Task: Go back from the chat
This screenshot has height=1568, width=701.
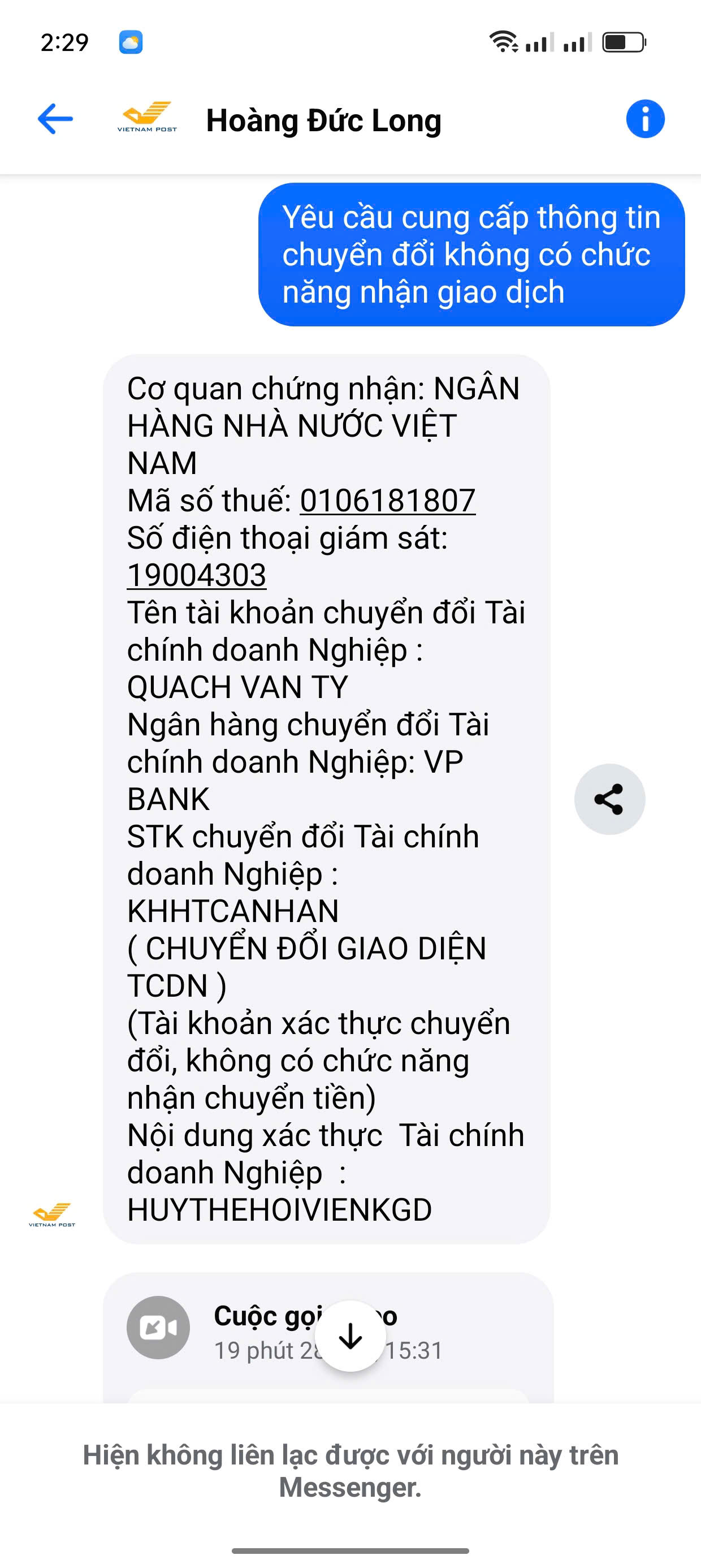Action: coord(55,119)
